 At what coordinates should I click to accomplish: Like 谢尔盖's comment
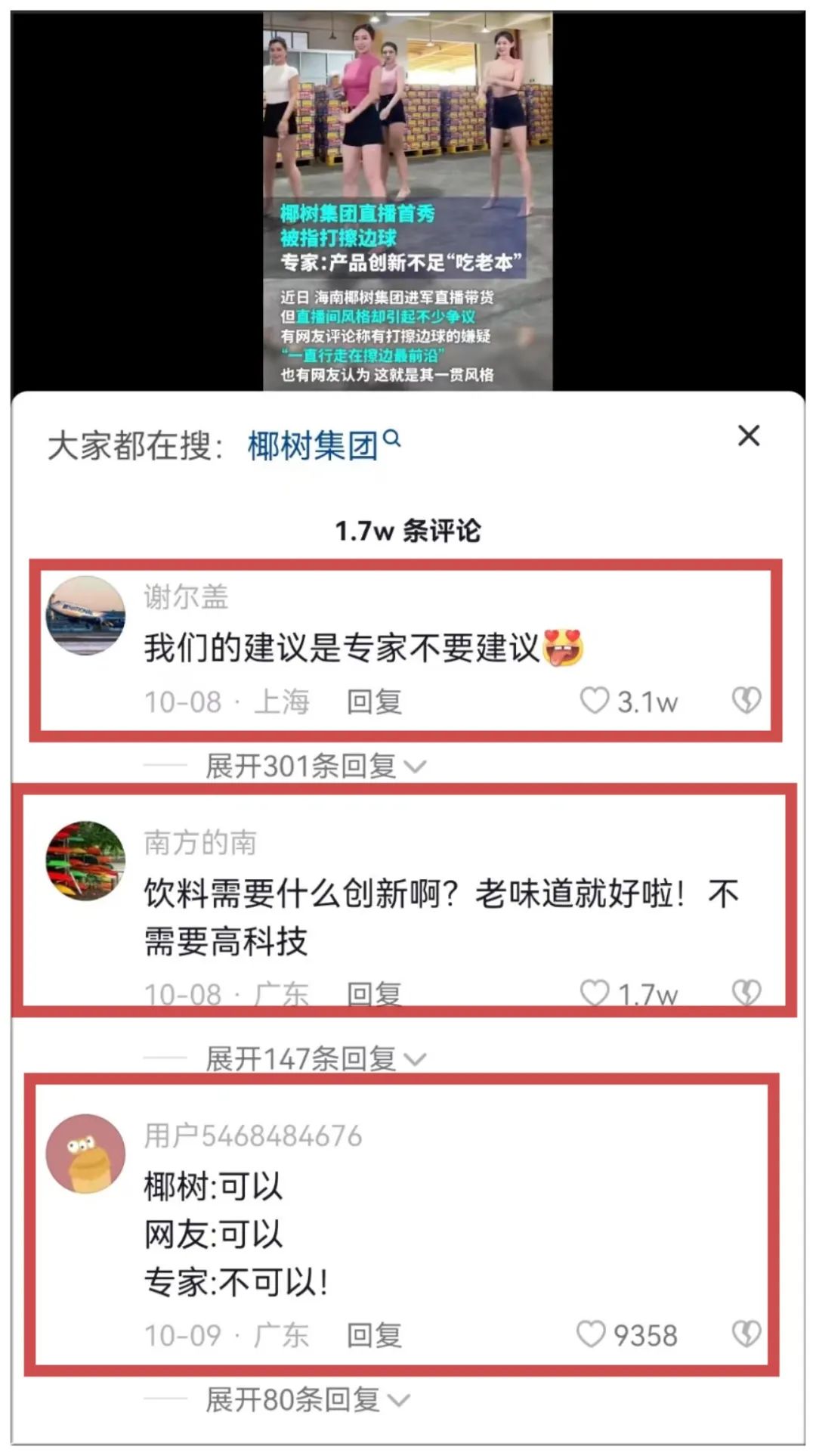(595, 701)
